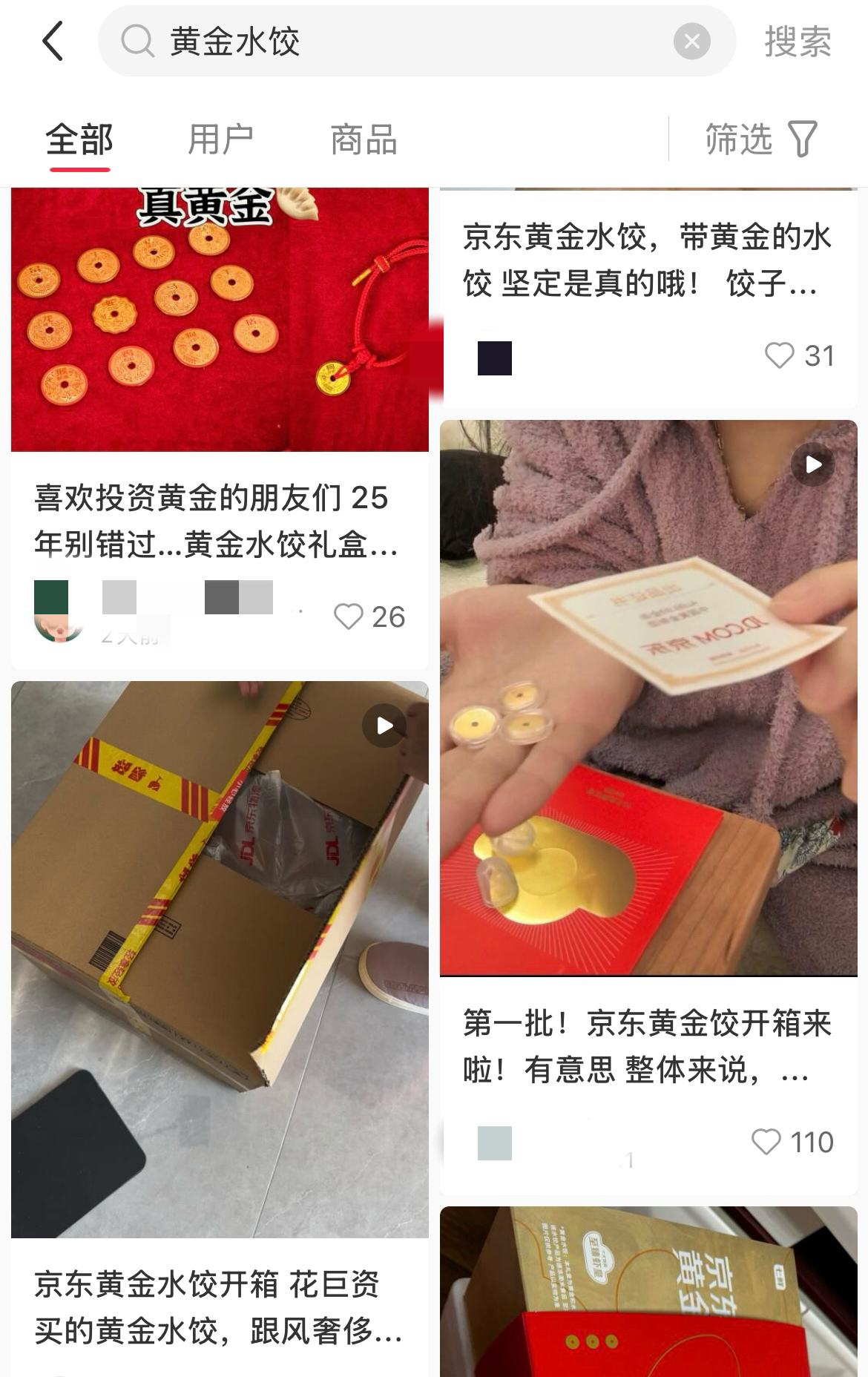Switch to the 用户 tab

coord(220,139)
